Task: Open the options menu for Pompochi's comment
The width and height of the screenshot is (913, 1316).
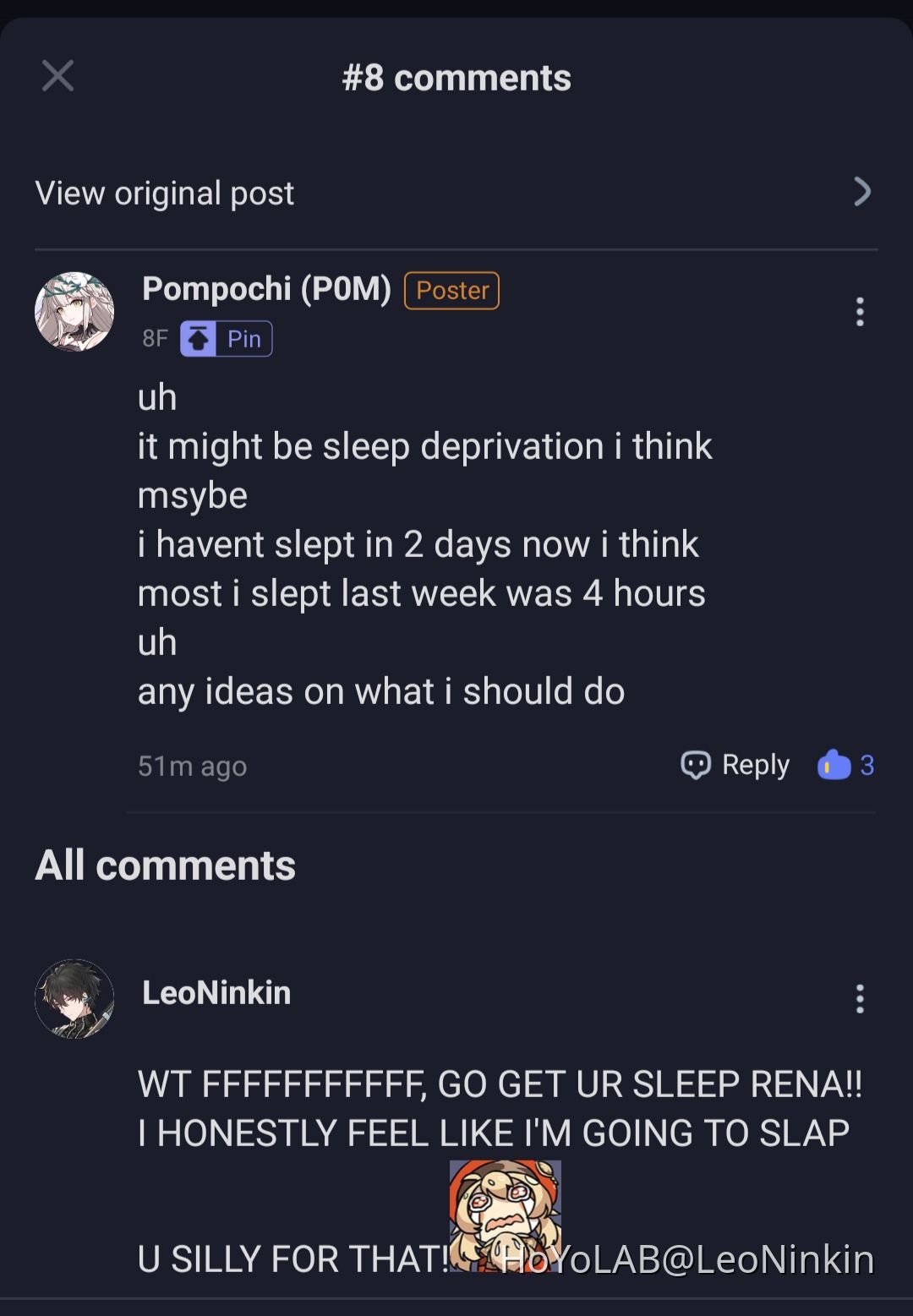Action: coord(860,312)
